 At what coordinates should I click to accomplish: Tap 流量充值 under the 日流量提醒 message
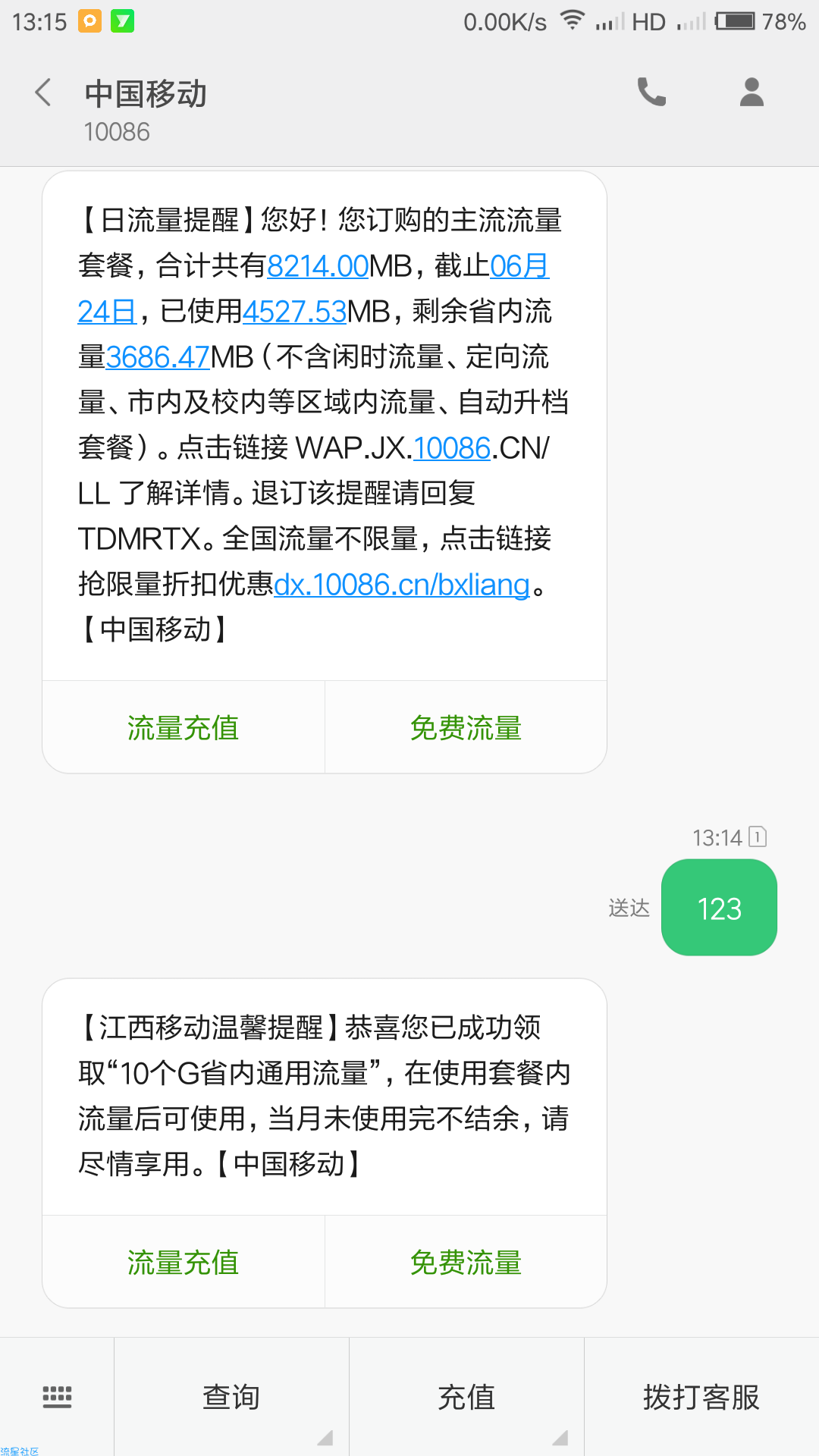pyautogui.click(x=184, y=728)
